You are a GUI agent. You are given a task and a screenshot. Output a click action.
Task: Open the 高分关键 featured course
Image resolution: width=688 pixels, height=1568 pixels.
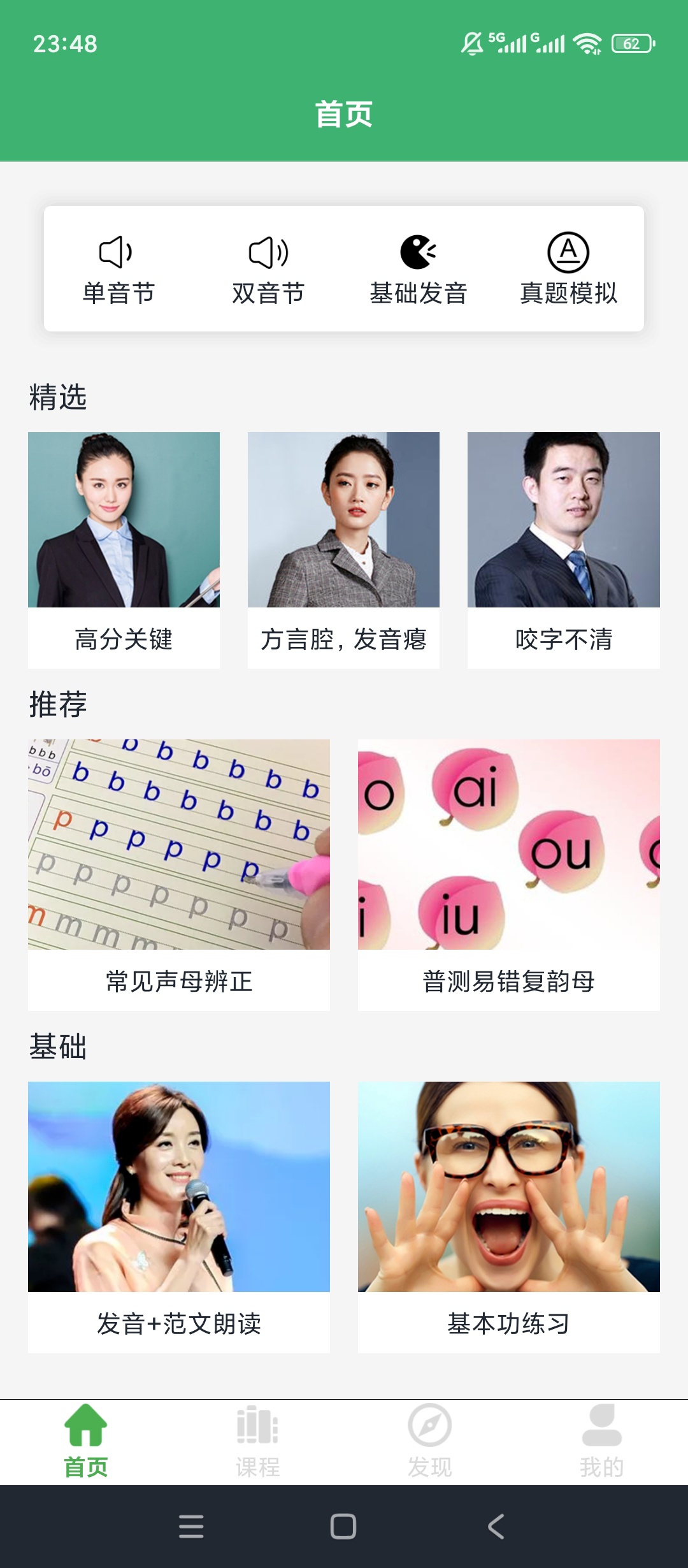pyautogui.click(x=123, y=548)
